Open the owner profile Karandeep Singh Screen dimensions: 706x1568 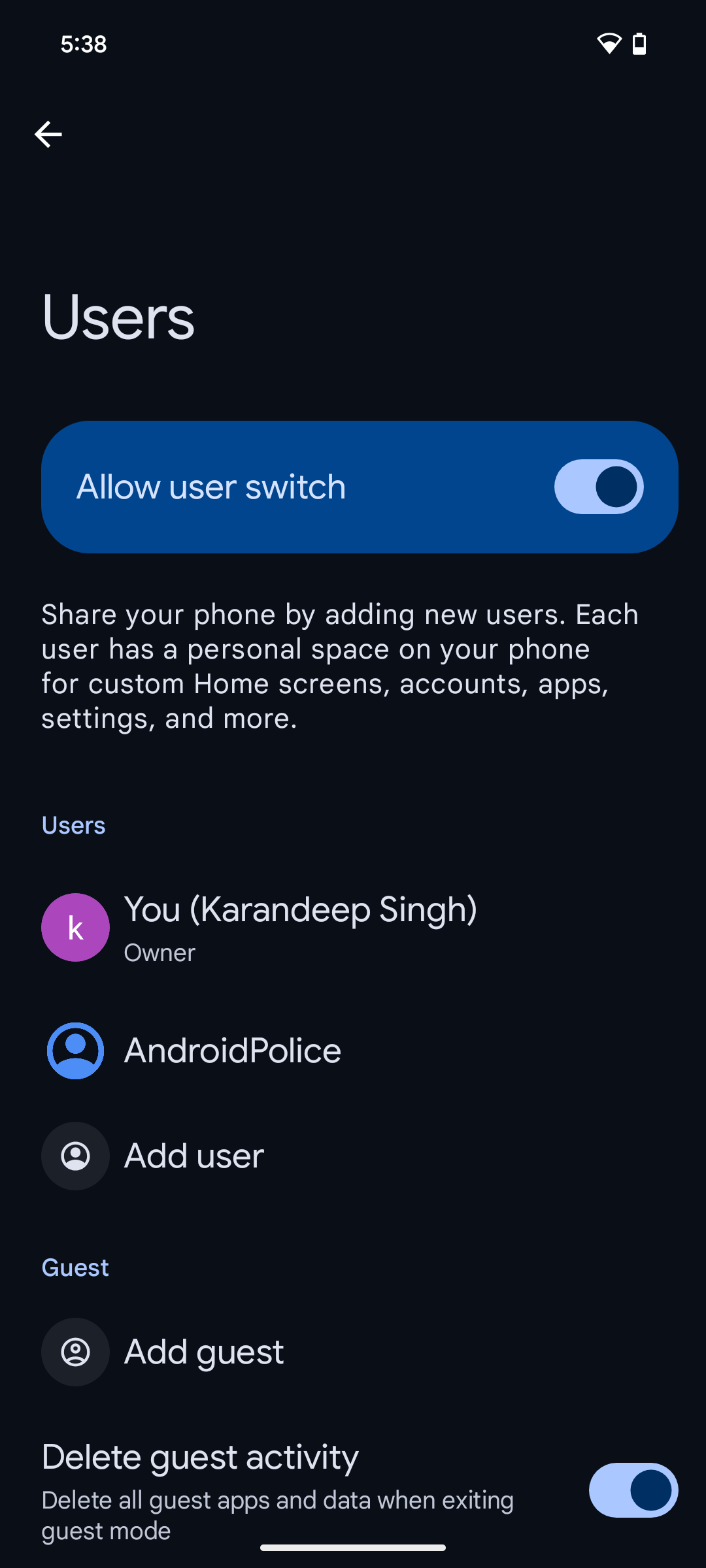coord(300,926)
